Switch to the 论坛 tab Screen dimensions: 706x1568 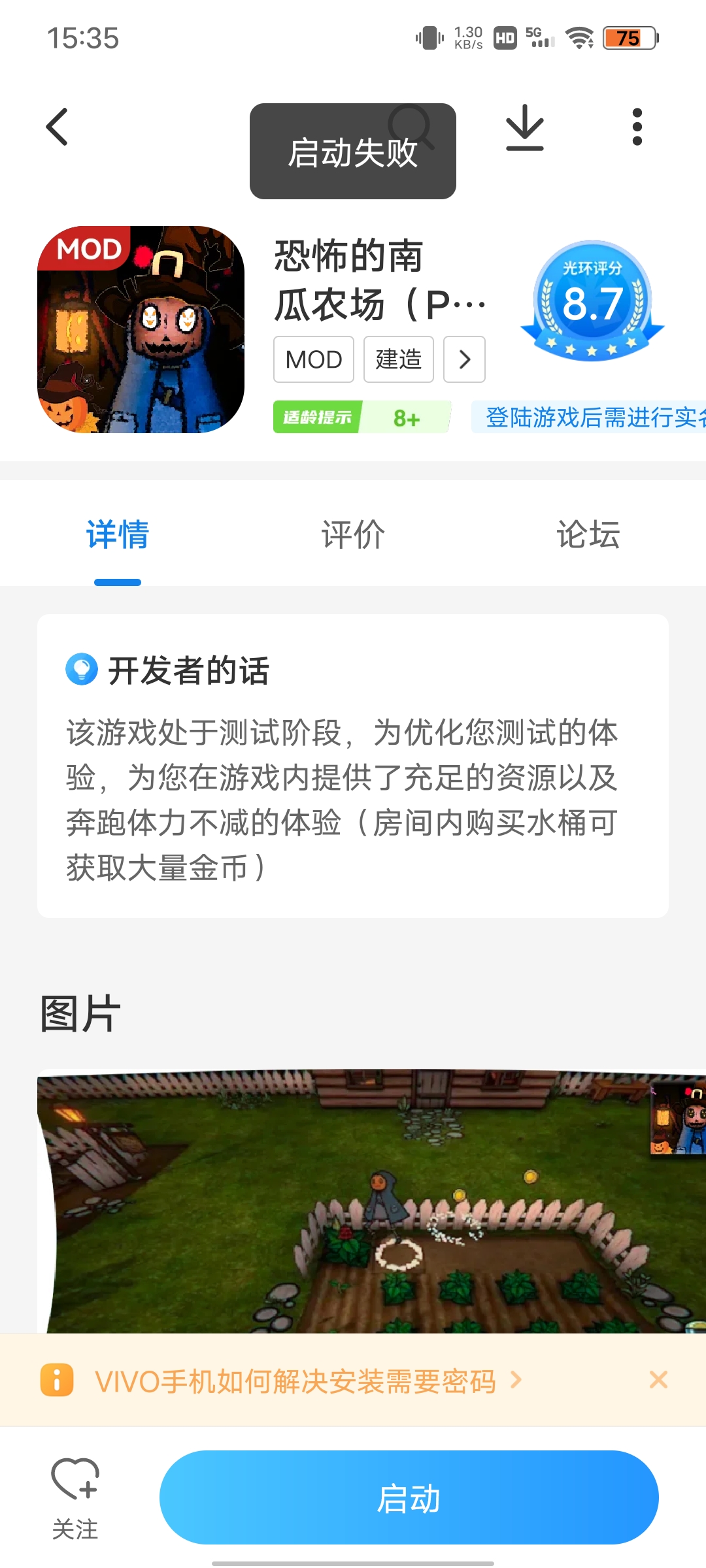588,534
